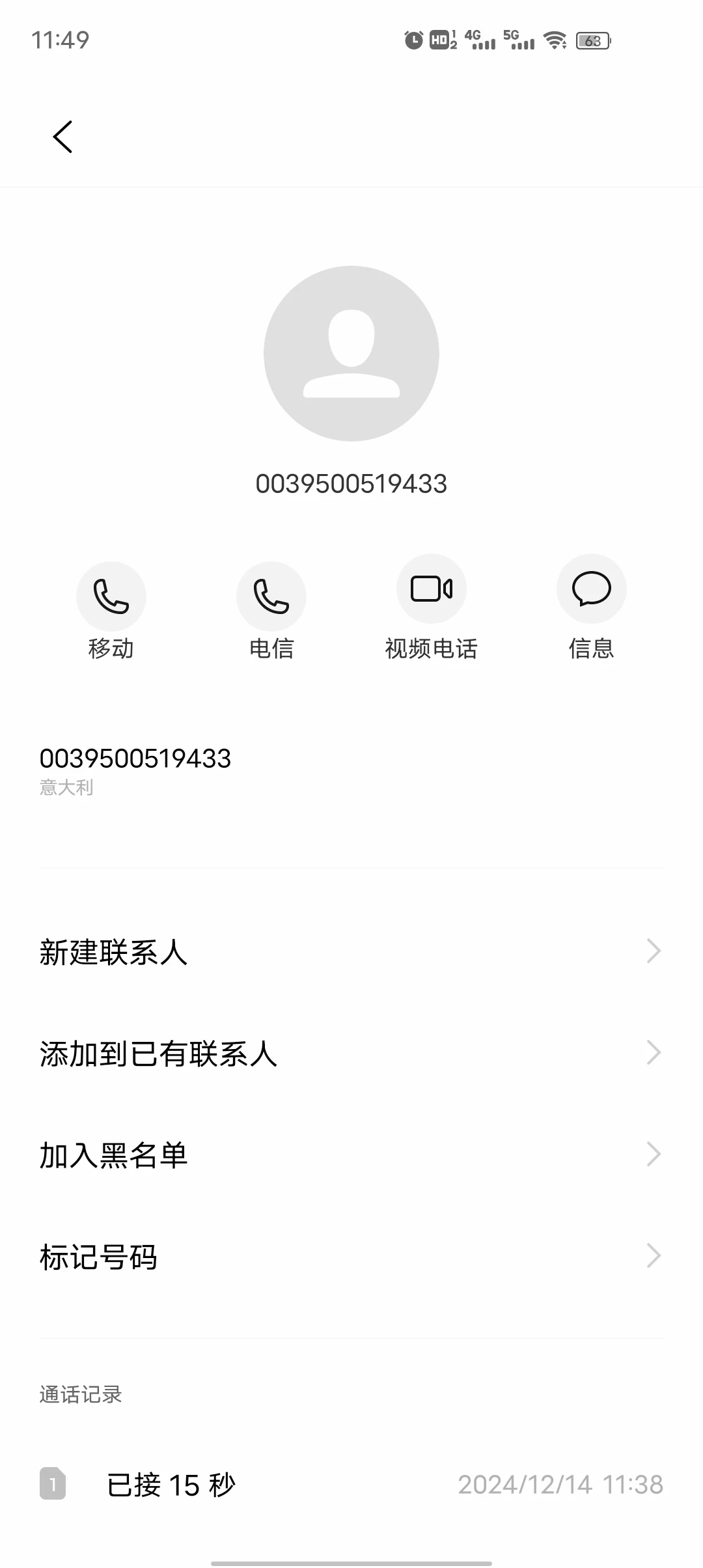
Task: Expand 标记号码 via its chevron
Action: [654, 1255]
